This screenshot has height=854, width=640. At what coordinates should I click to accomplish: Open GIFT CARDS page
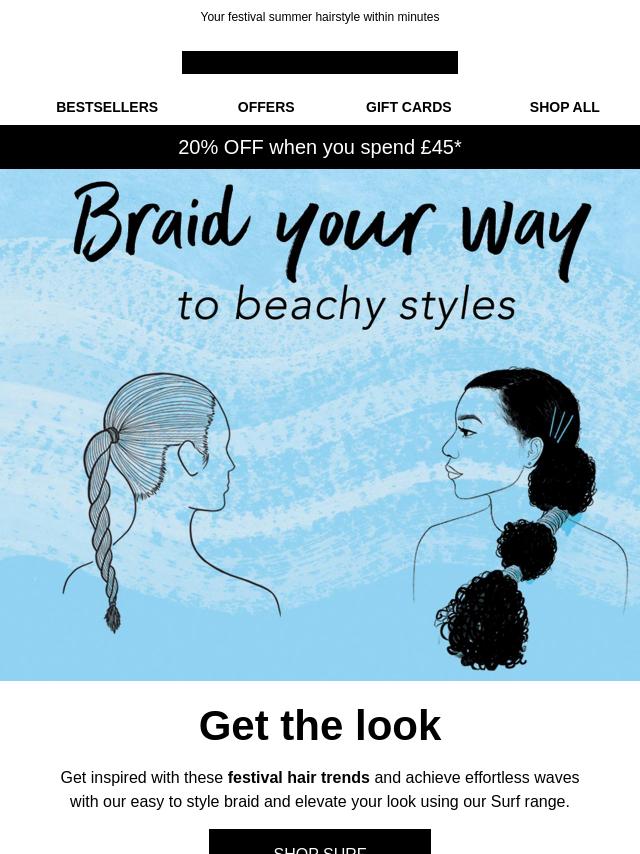click(x=408, y=107)
